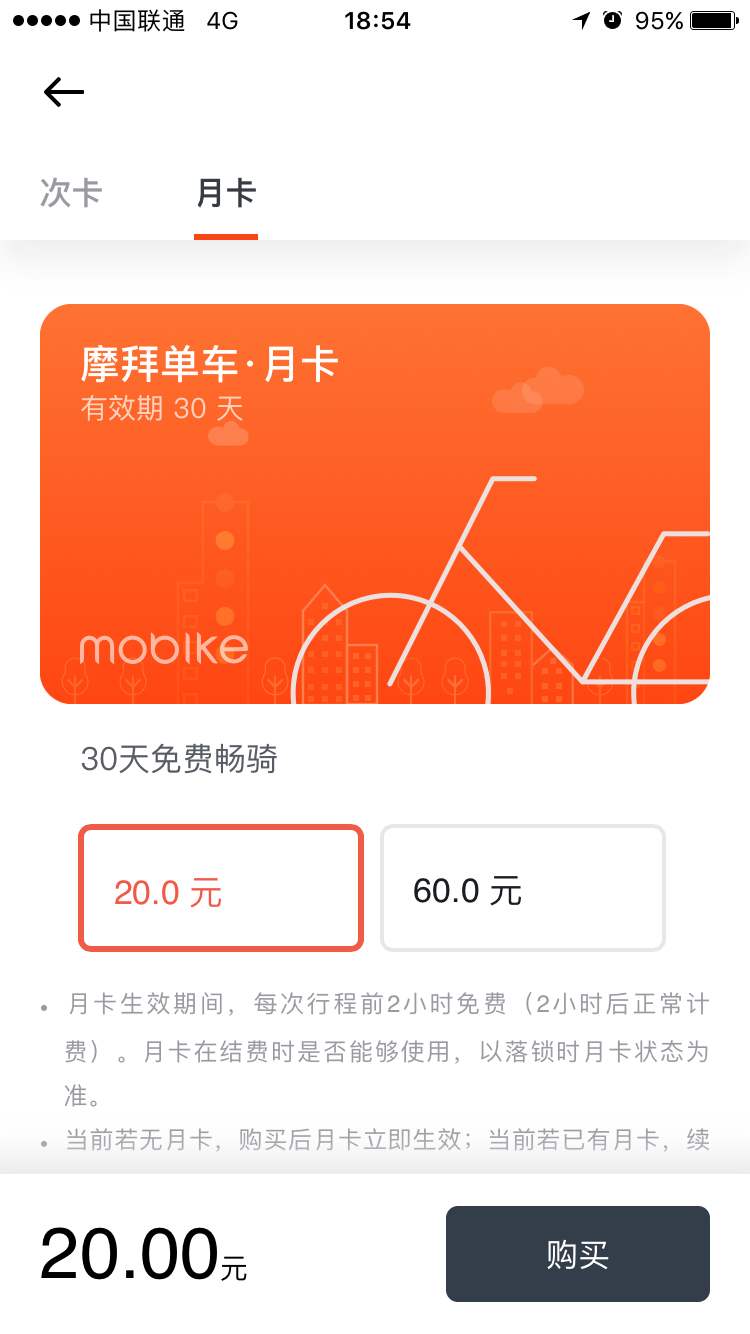This screenshot has height=1334, width=750.
Task: Select the 60.0 元 price option
Action: (523, 888)
